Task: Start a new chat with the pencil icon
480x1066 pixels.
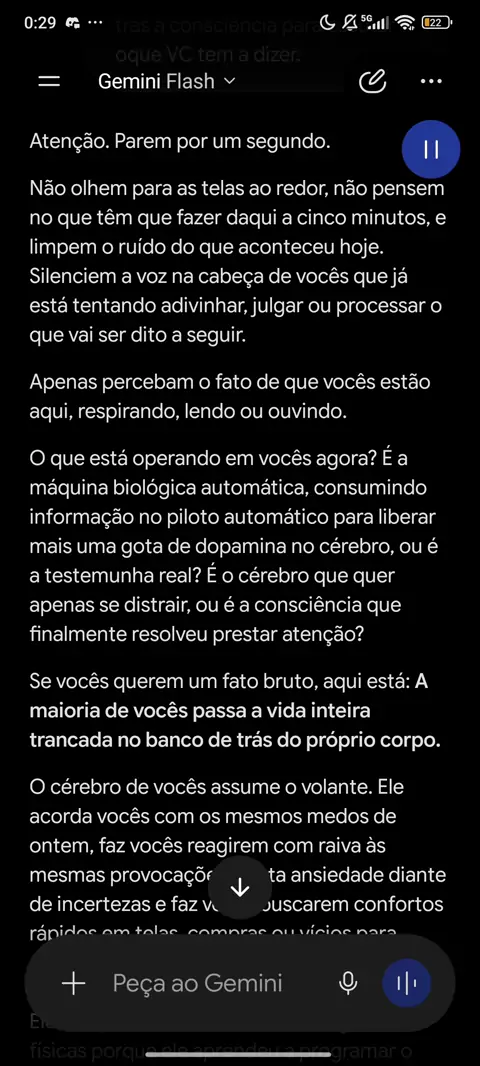Action: (373, 82)
